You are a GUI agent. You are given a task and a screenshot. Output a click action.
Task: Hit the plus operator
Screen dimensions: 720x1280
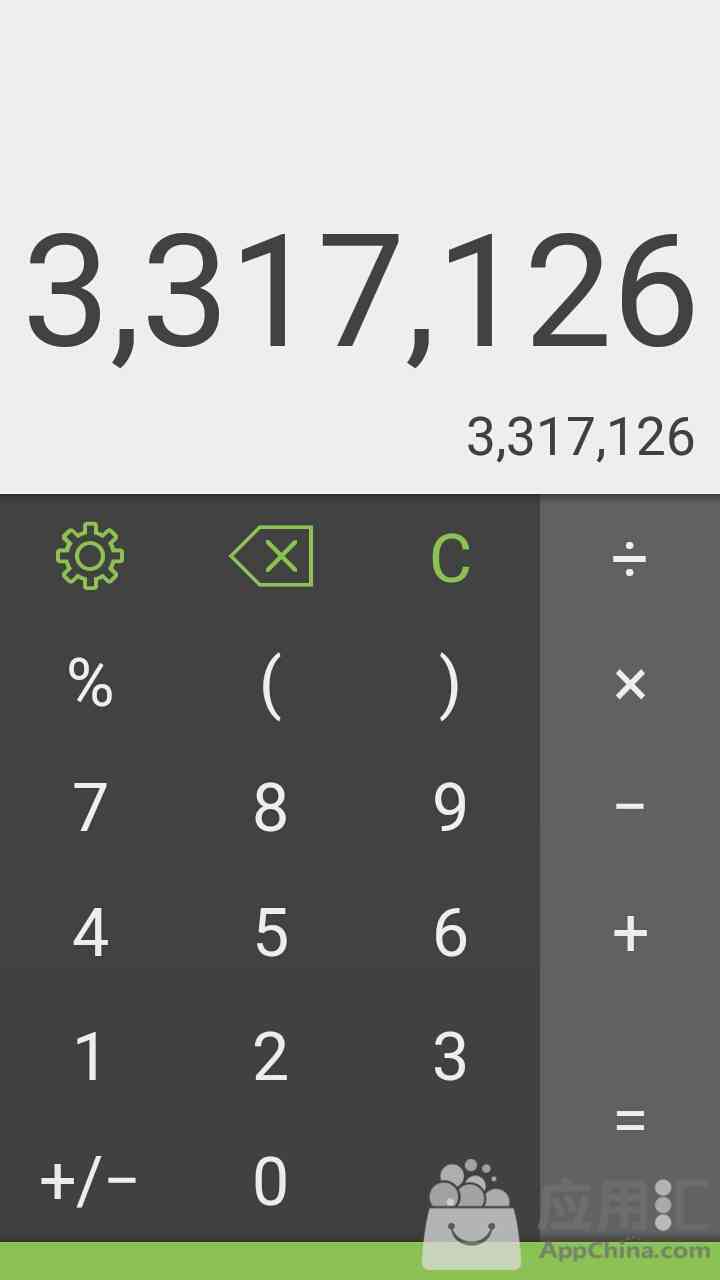pos(630,933)
